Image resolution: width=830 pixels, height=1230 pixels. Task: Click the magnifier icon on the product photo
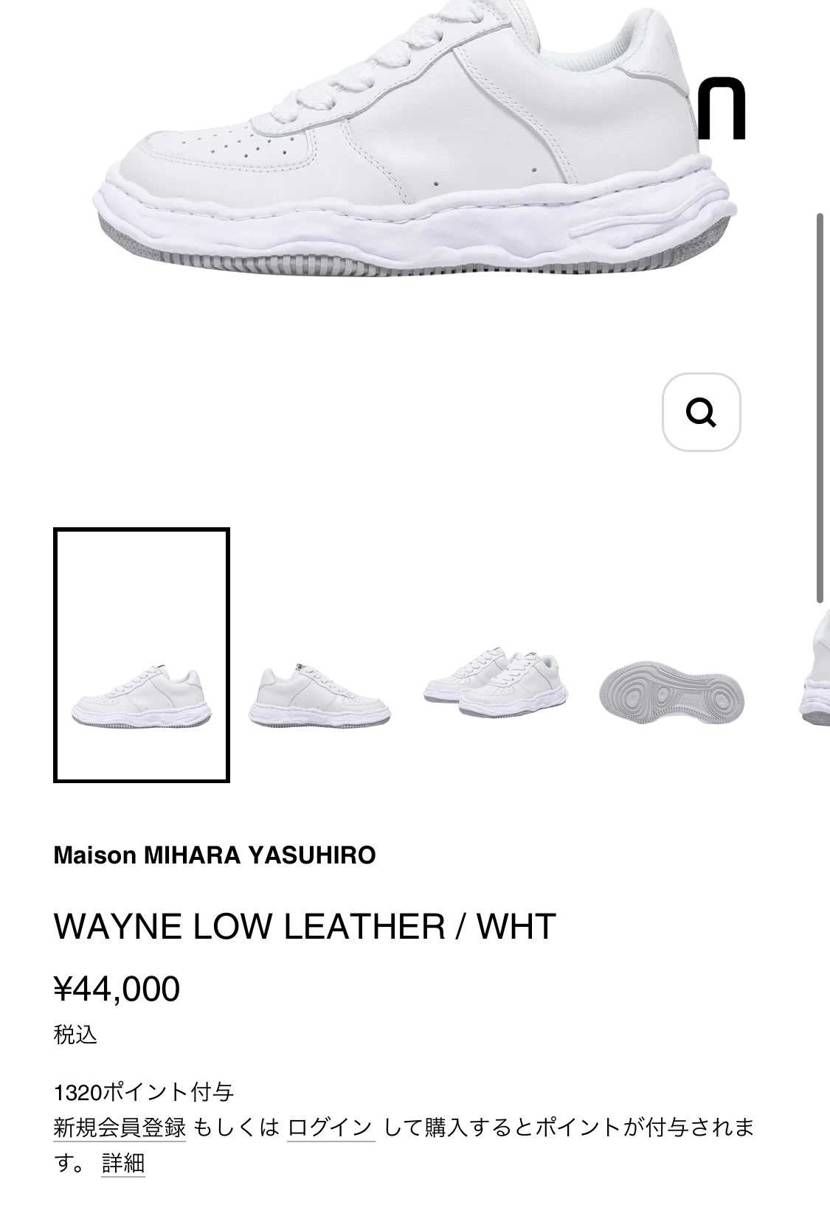(x=703, y=413)
